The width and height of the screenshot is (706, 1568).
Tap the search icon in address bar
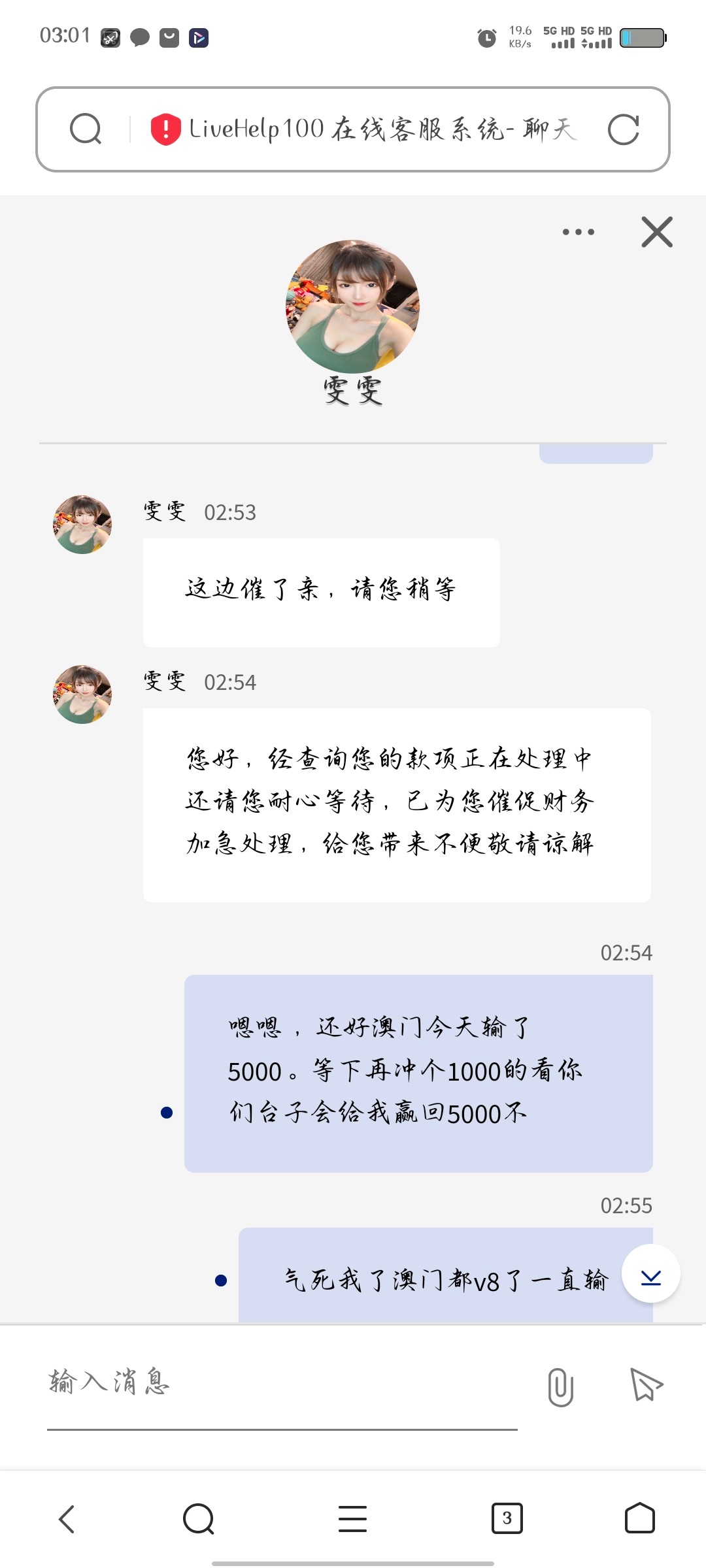pyautogui.click(x=86, y=129)
